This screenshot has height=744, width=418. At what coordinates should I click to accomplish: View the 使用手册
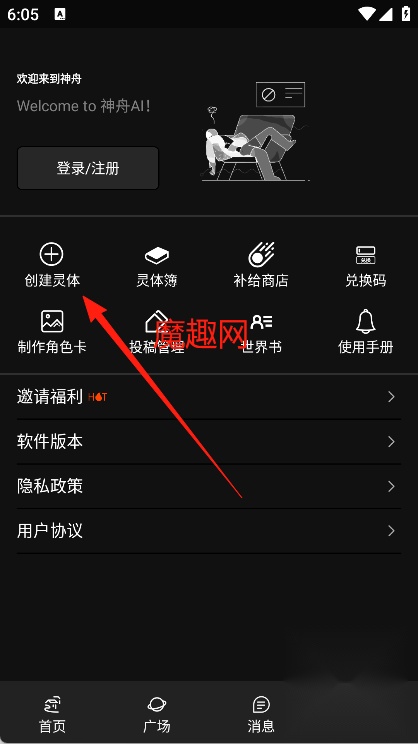click(x=365, y=332)
